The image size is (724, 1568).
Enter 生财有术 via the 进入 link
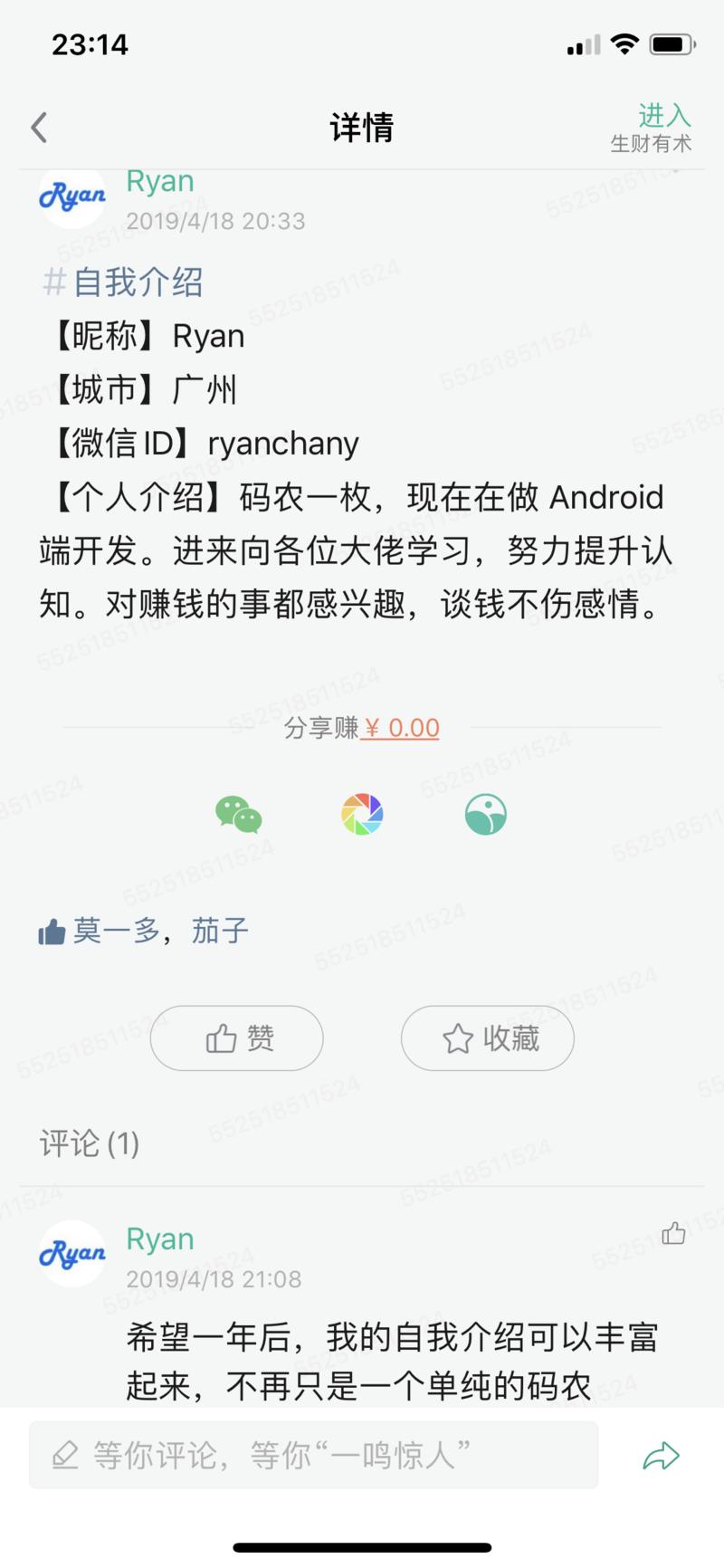pyautogui.click(x=665, y=115)
